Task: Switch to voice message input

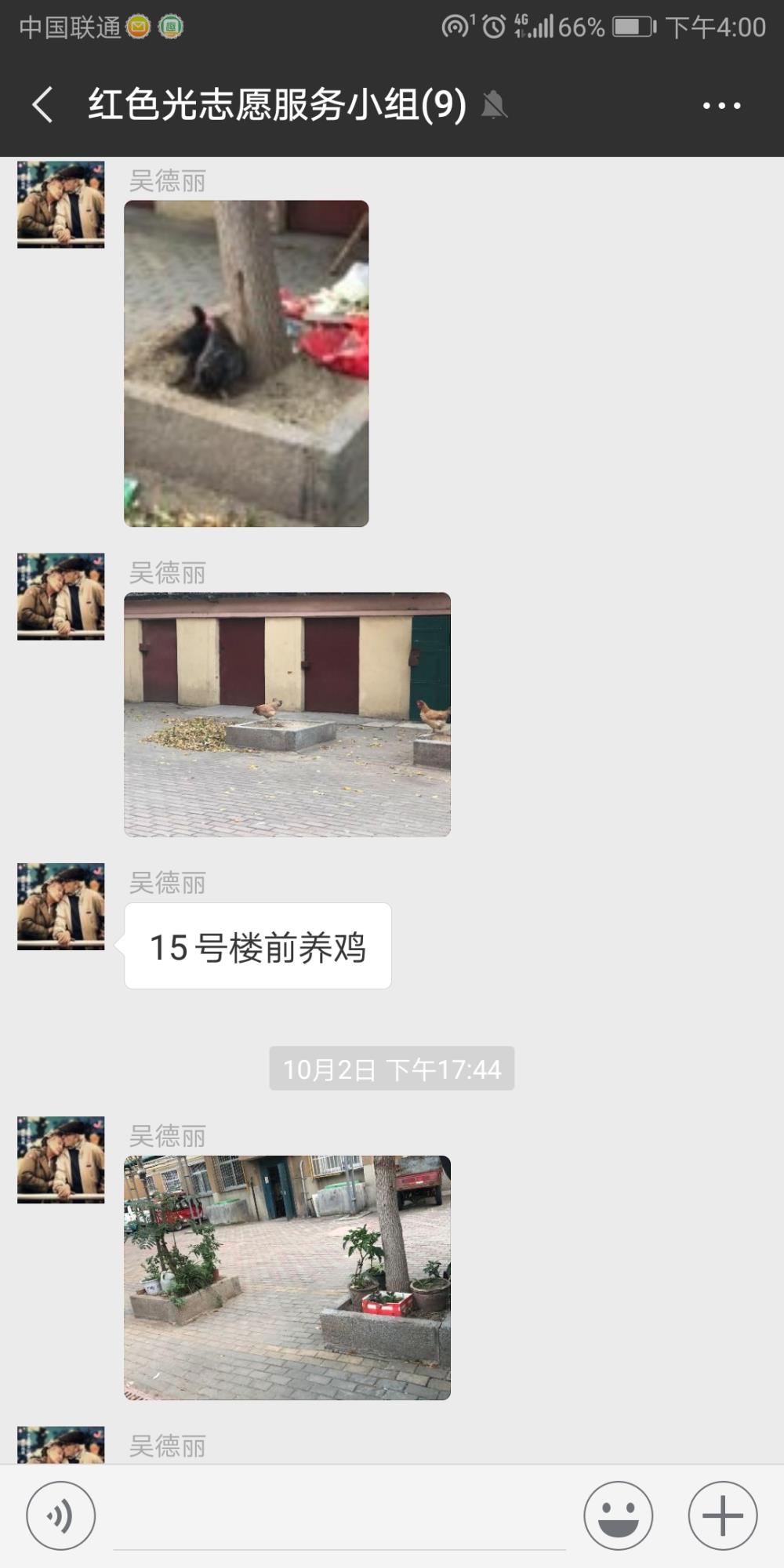Action: pyautogui.click(x=61, y=1515)
